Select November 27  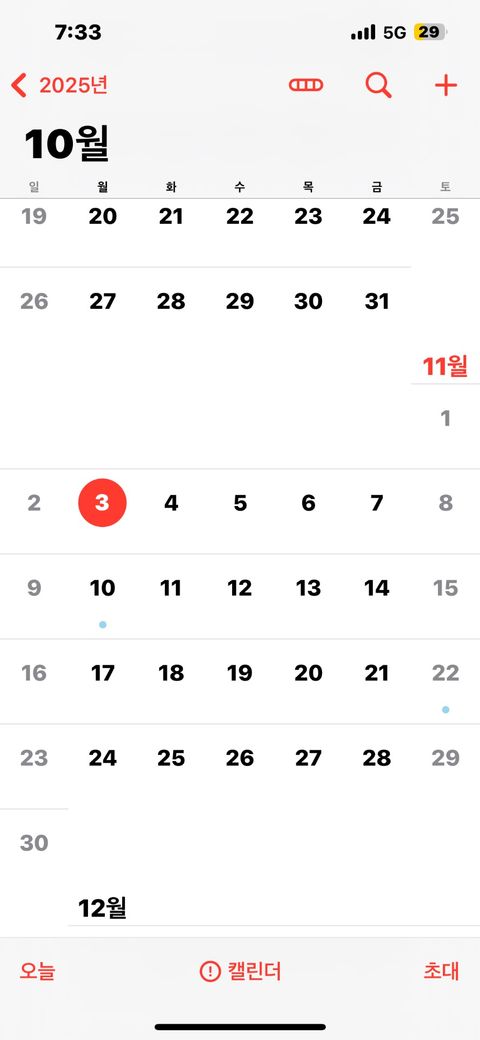[x=308, y=758]
